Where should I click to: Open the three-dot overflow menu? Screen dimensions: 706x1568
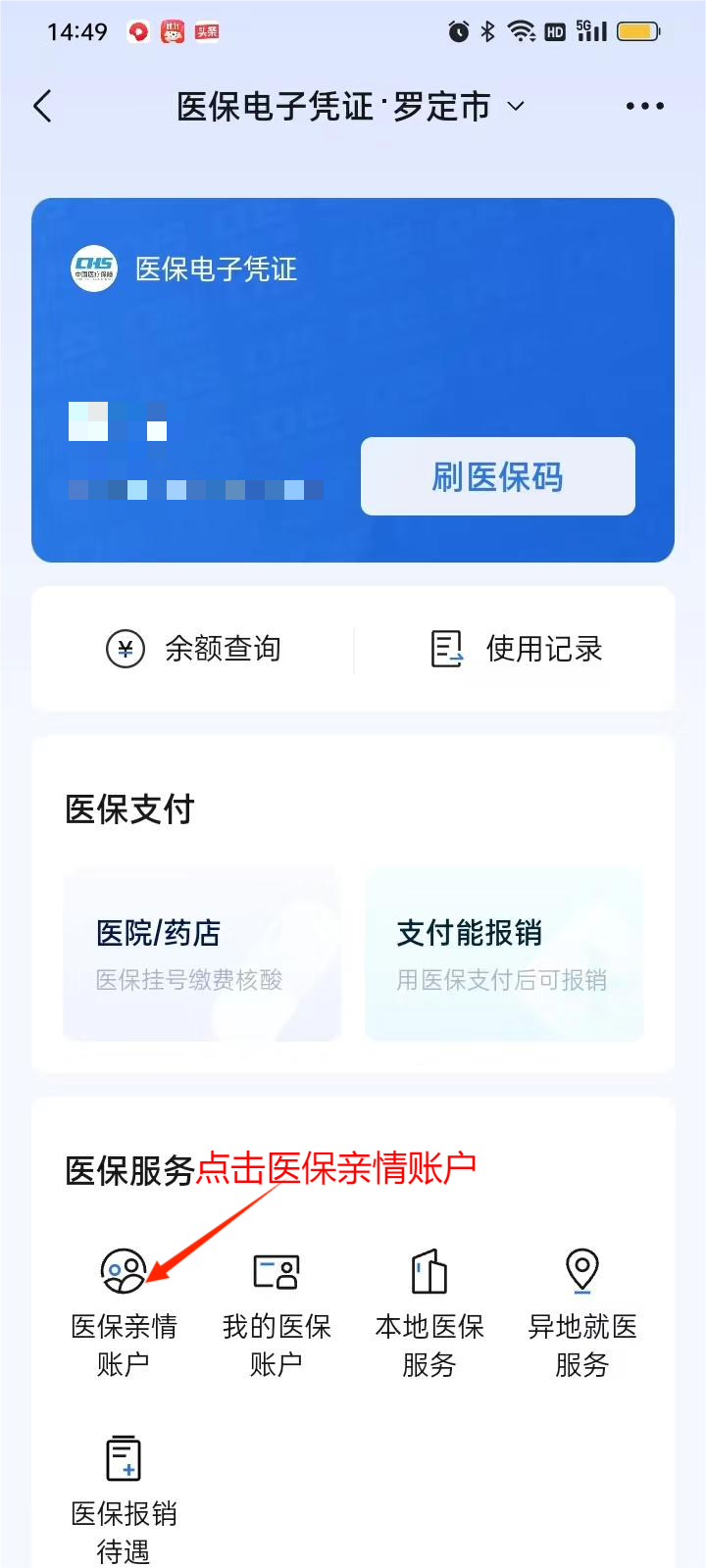[x=644, y=106]
